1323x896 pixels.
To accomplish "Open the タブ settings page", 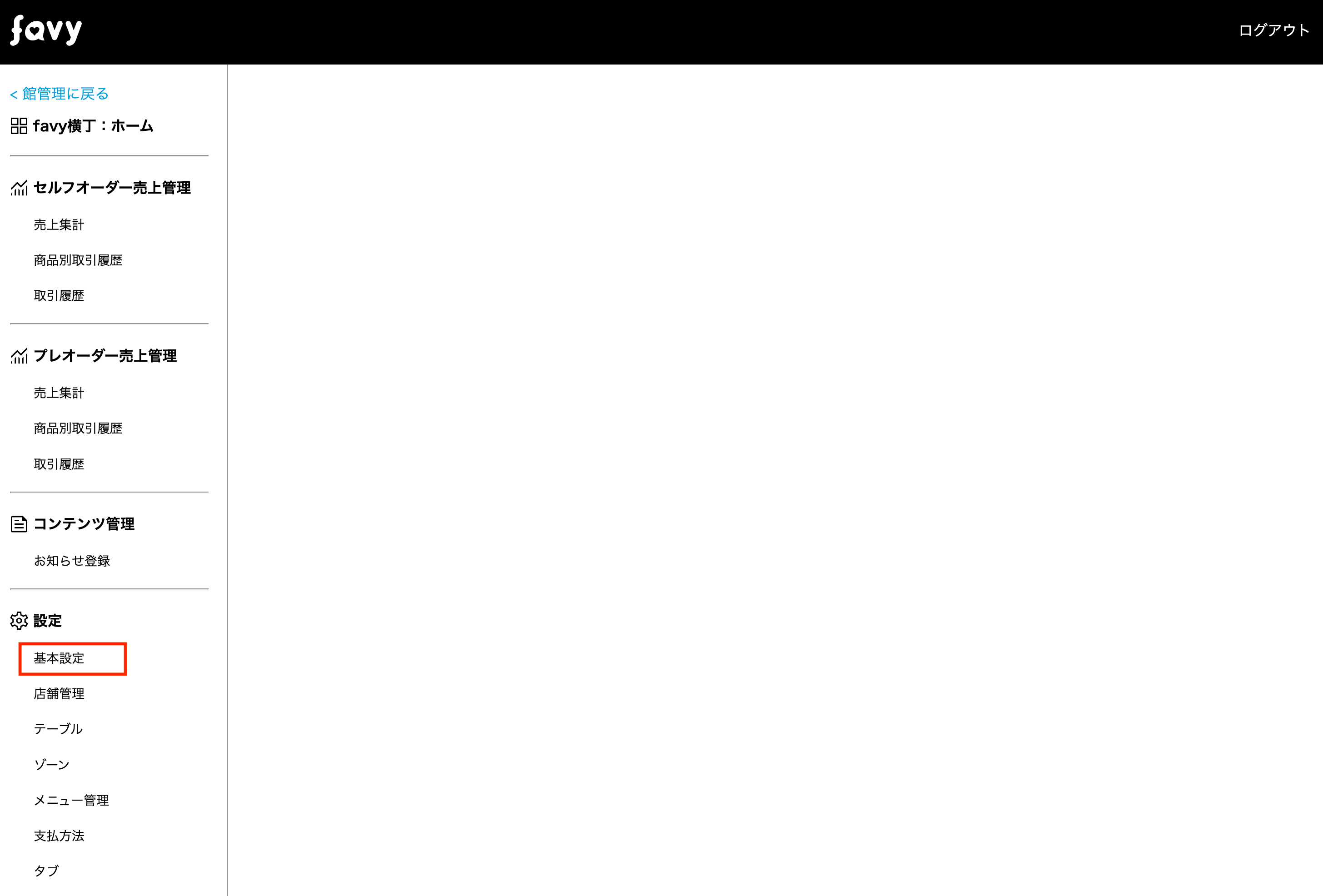I will 46,871.
